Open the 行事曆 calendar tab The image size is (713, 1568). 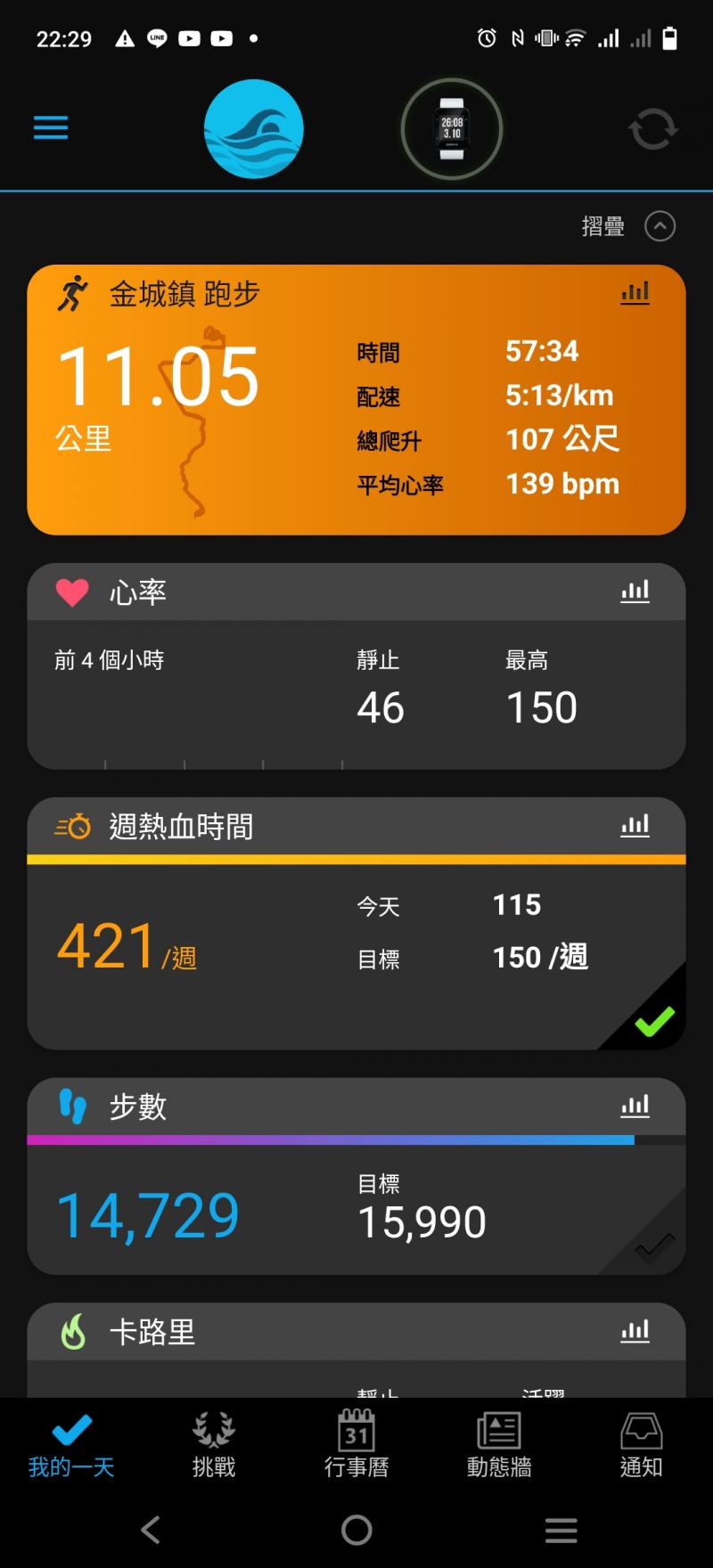click(x=356, y=1445)
